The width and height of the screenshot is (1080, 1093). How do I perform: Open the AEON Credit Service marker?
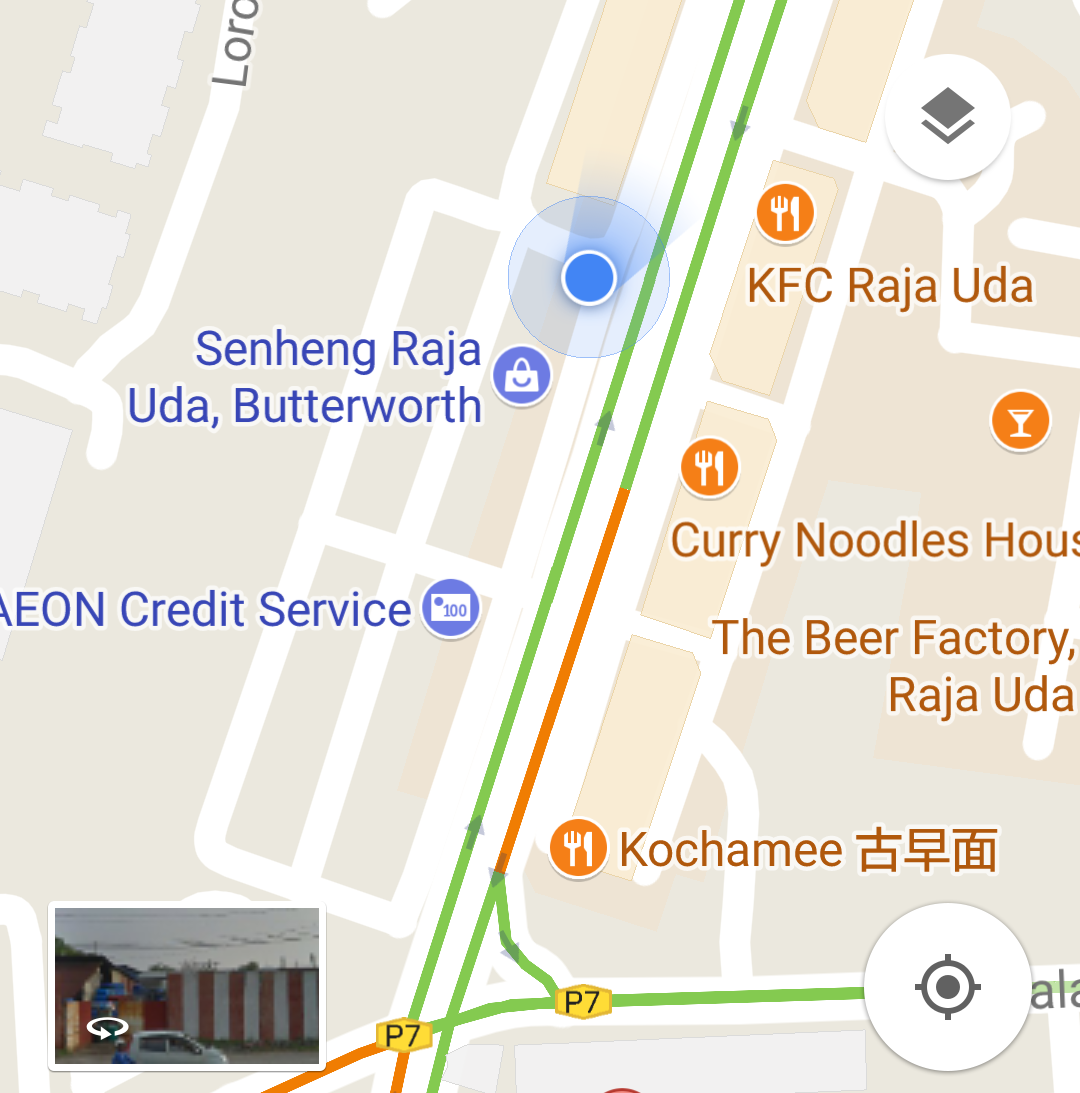point(450,608)
